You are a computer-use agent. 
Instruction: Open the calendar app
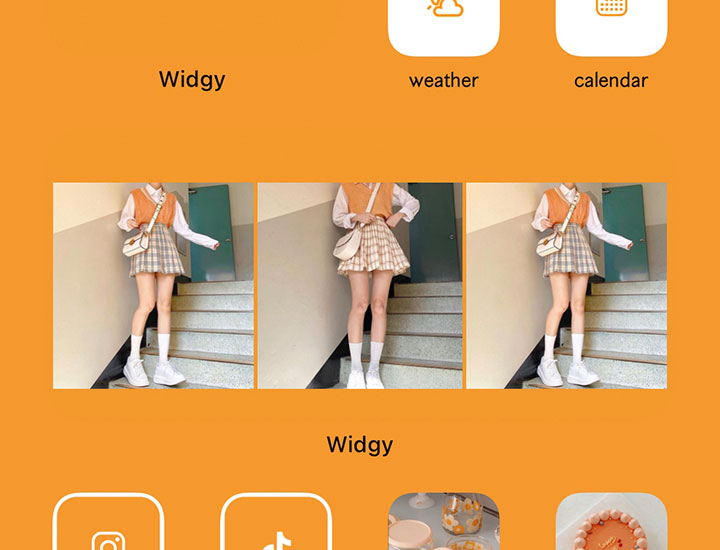pos(611,24)
